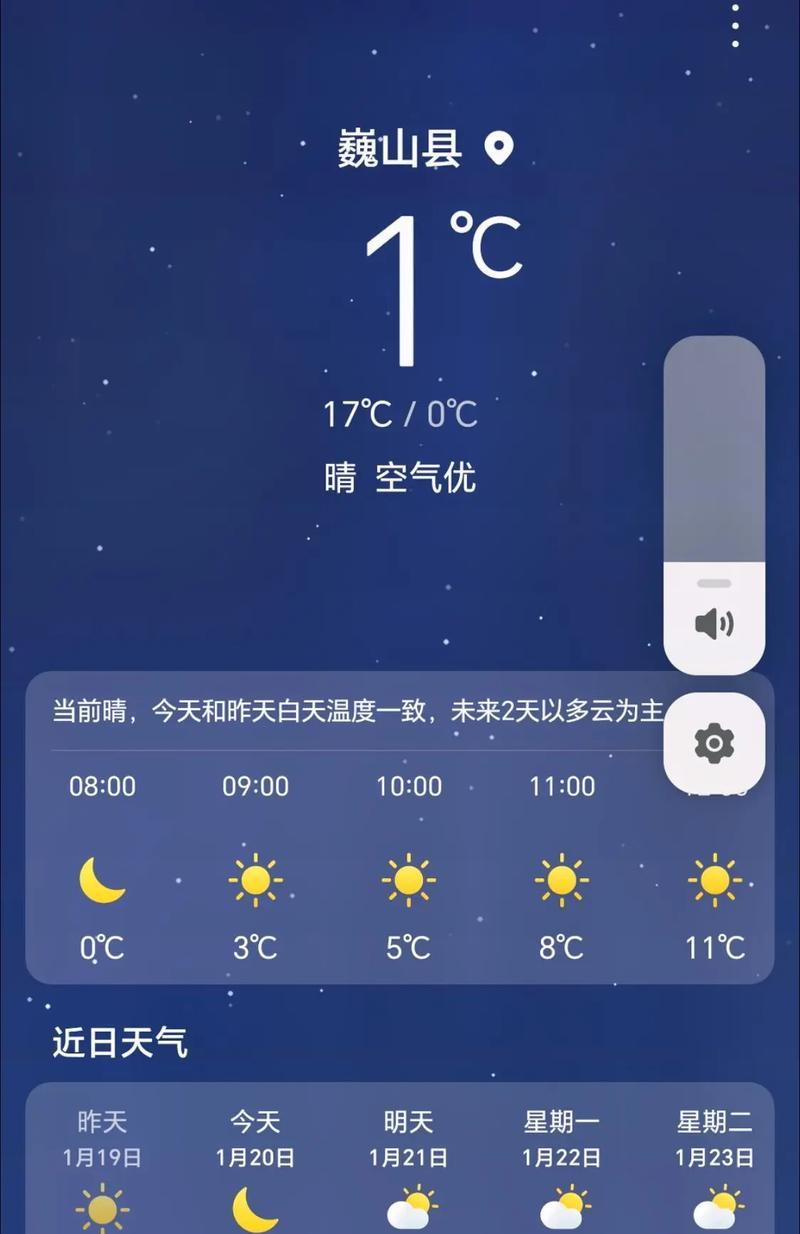This screenshot has width=800, height=1234.
Task: Open the weather summary text card
Action: pos(355,712)
